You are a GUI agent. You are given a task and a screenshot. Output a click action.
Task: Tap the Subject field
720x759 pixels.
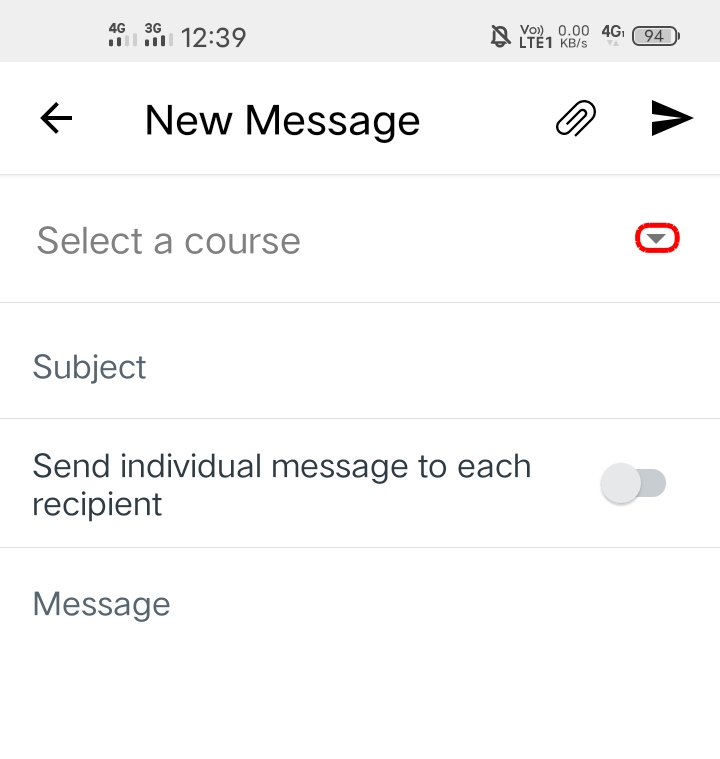coord(360,367)
